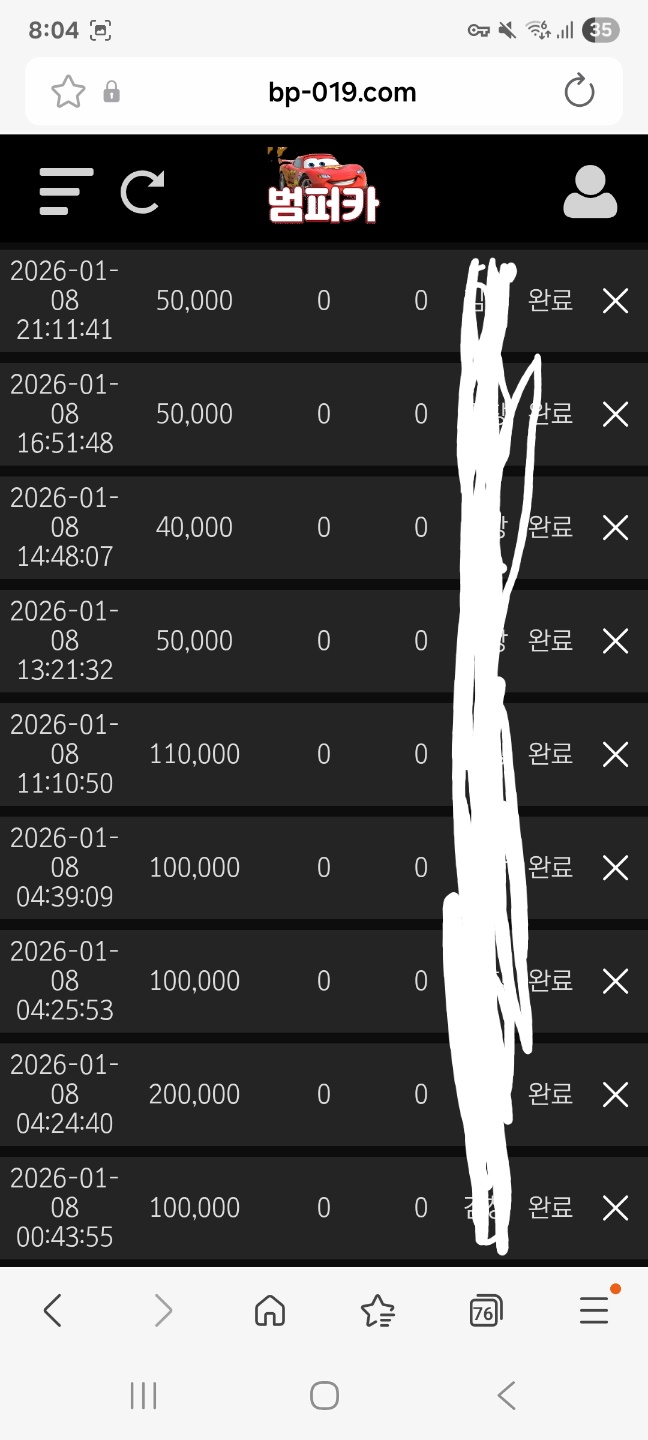Screen dimensions: 648x1440
Task: Open the browser tools menu
Action: click(x=594, y=1310)
